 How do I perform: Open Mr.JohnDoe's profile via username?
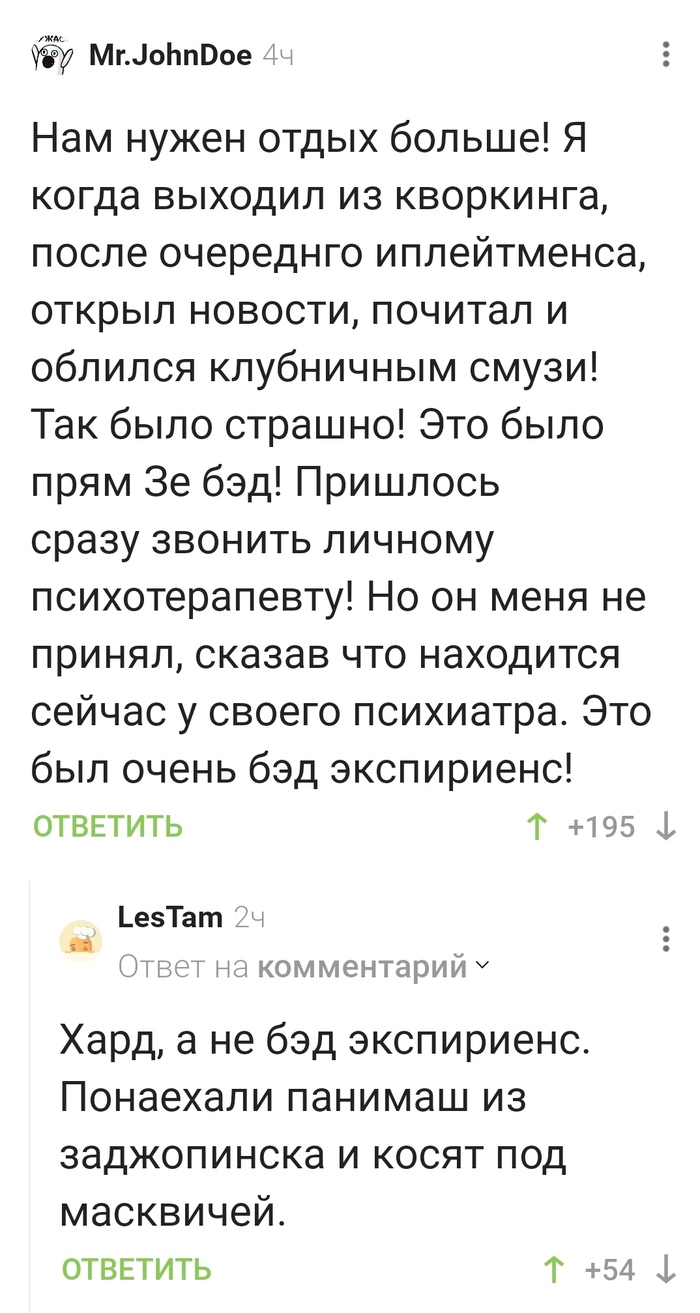click(x=170, y=56)
